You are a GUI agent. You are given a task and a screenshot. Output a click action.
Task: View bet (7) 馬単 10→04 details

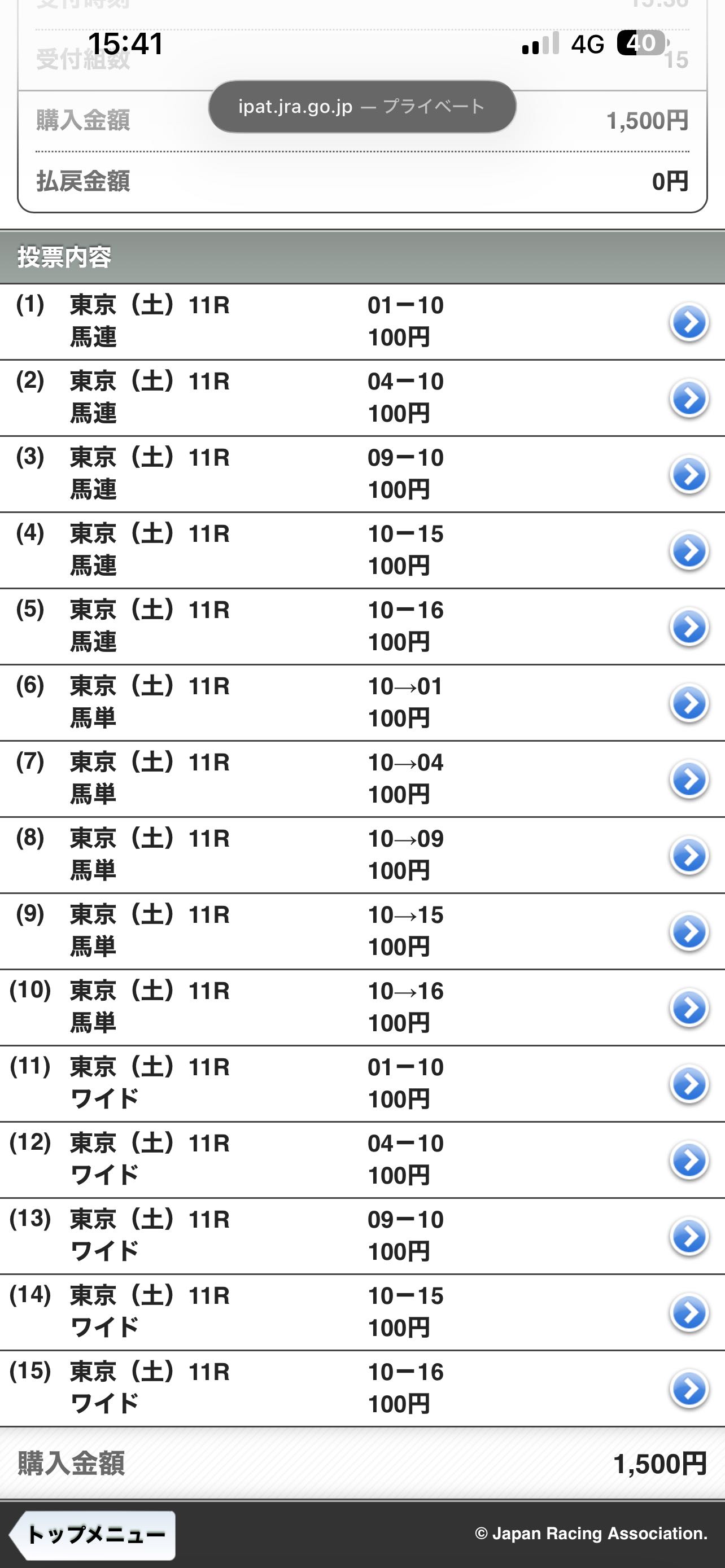pos(688,779)
